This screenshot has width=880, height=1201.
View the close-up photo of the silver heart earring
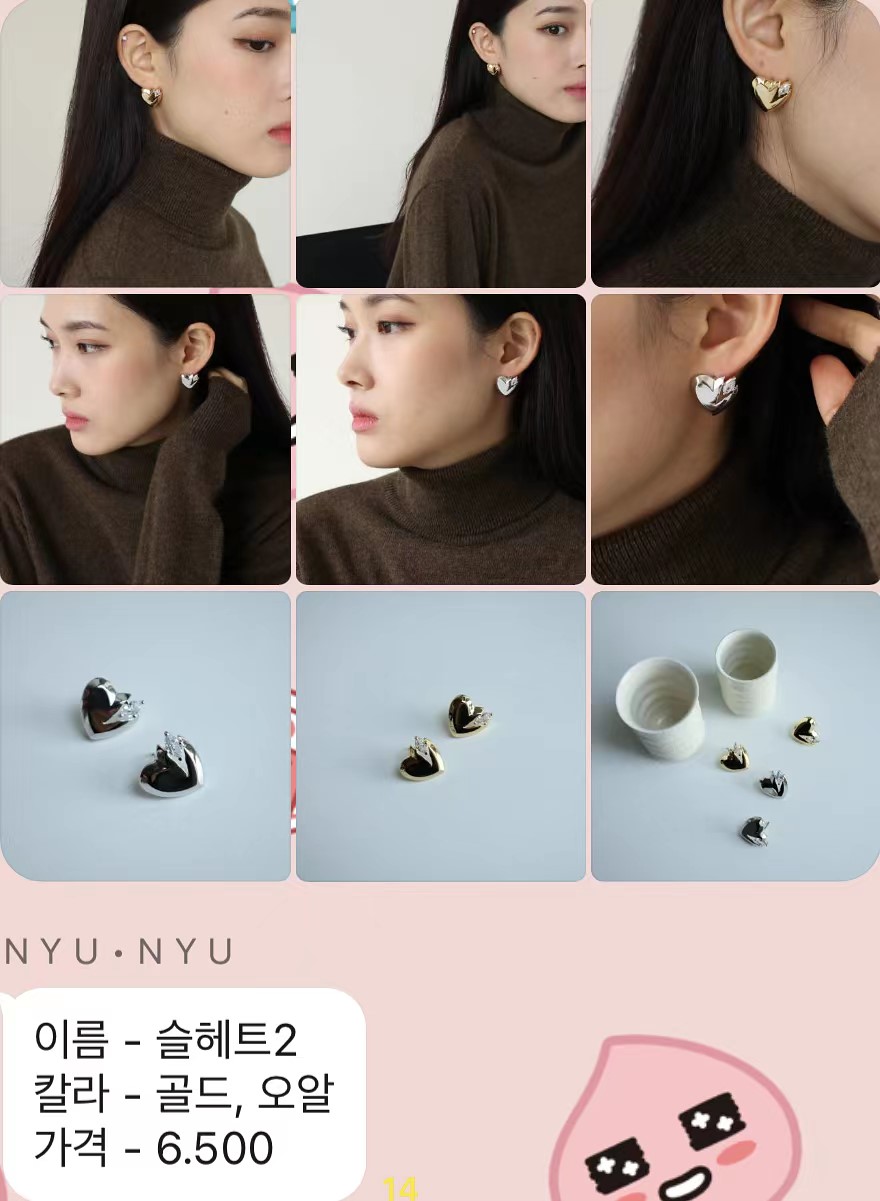pyautogui.click(x=735, y=439)
